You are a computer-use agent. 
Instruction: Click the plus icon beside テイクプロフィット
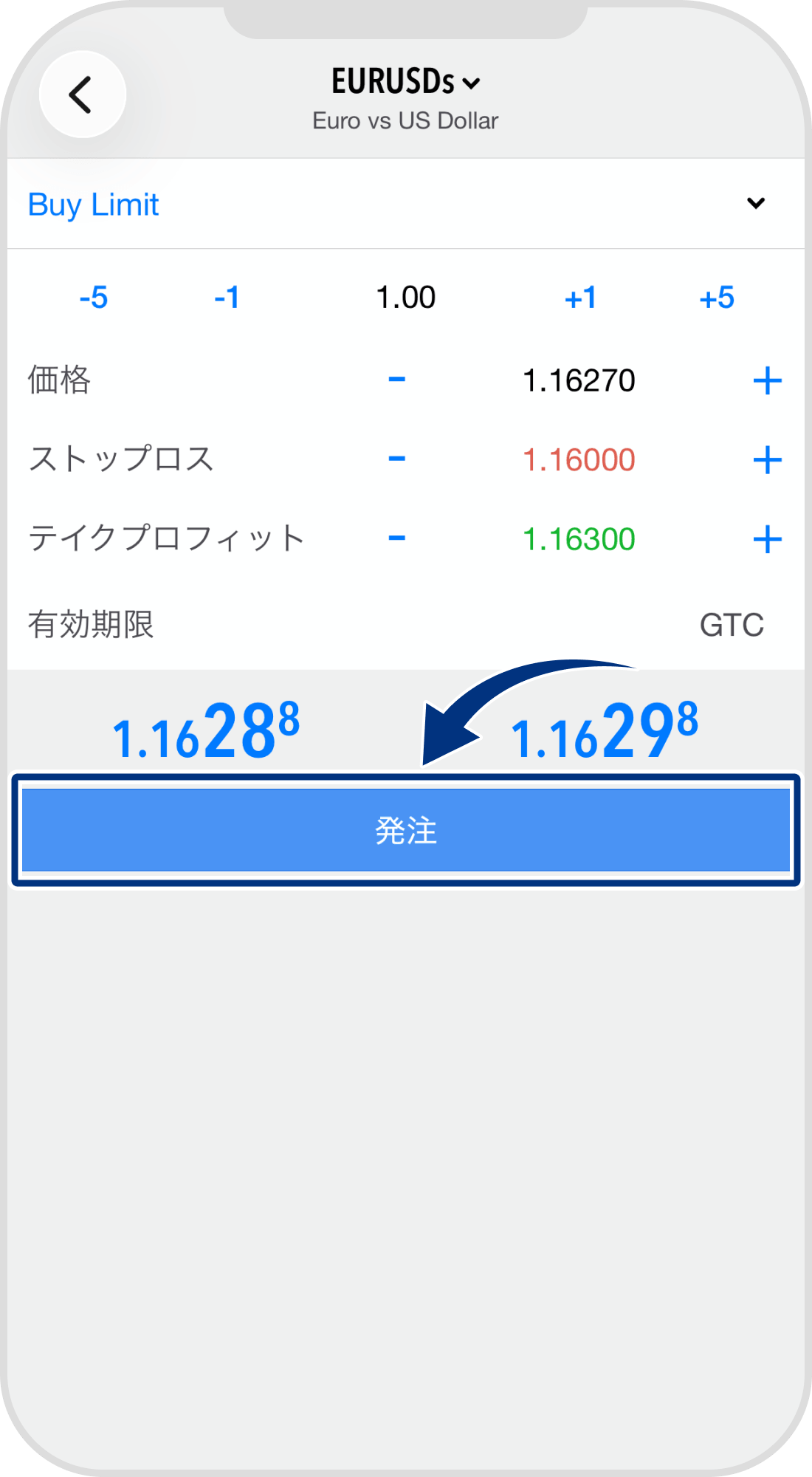(768, 538)
